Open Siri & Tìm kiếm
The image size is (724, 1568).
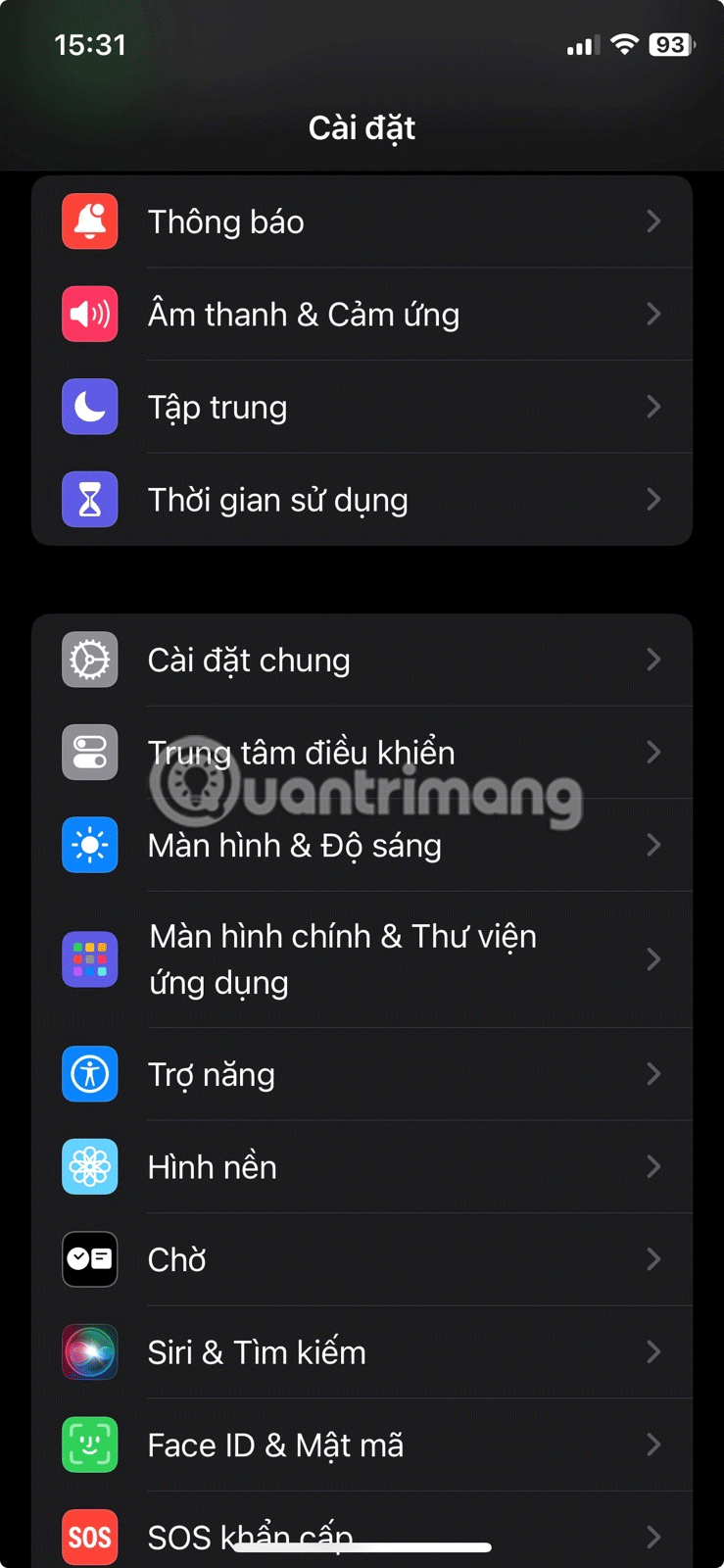362,1352
